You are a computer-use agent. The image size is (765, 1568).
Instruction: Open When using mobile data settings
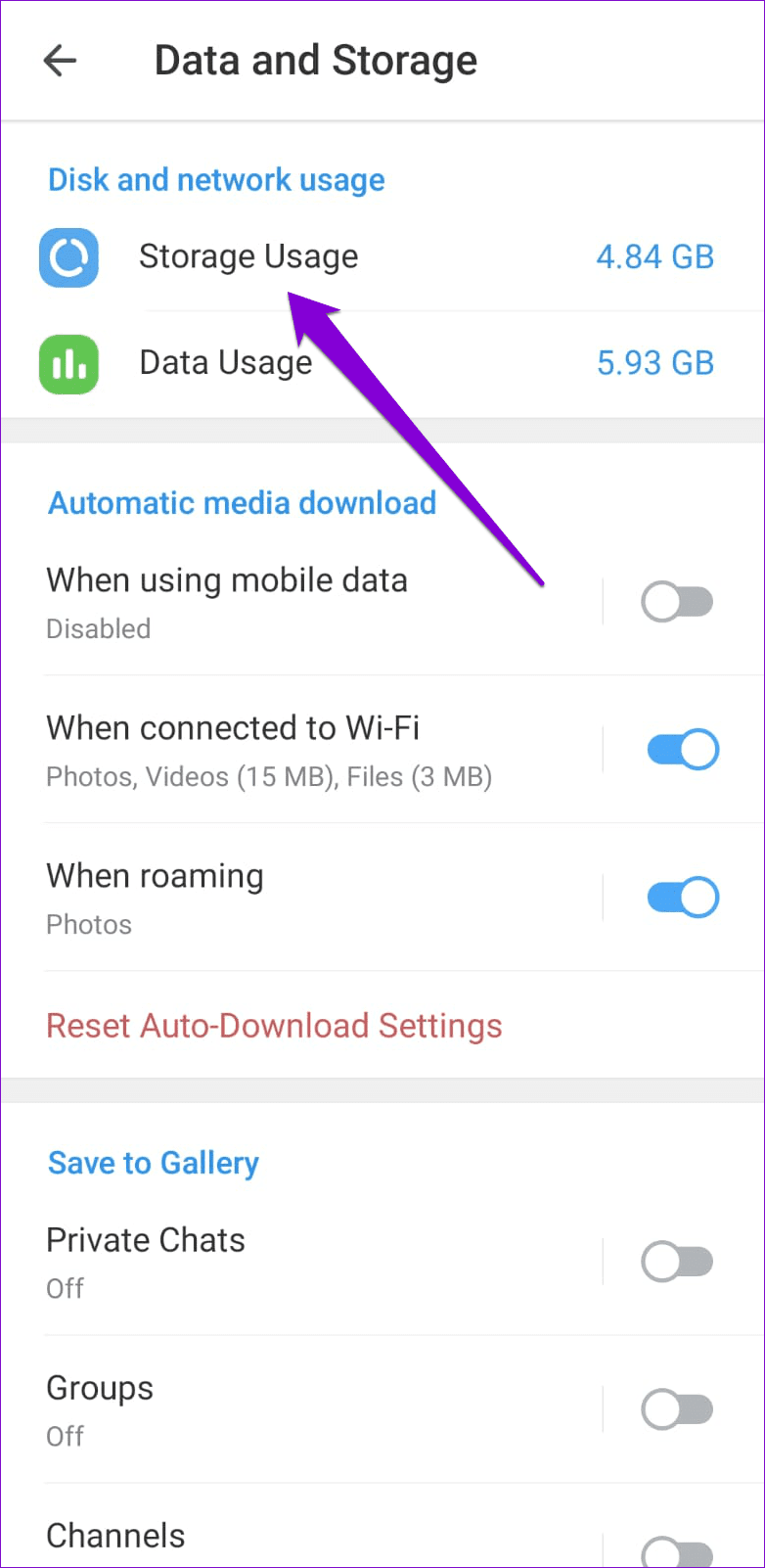pyautogui.click(x=226, y=601)
